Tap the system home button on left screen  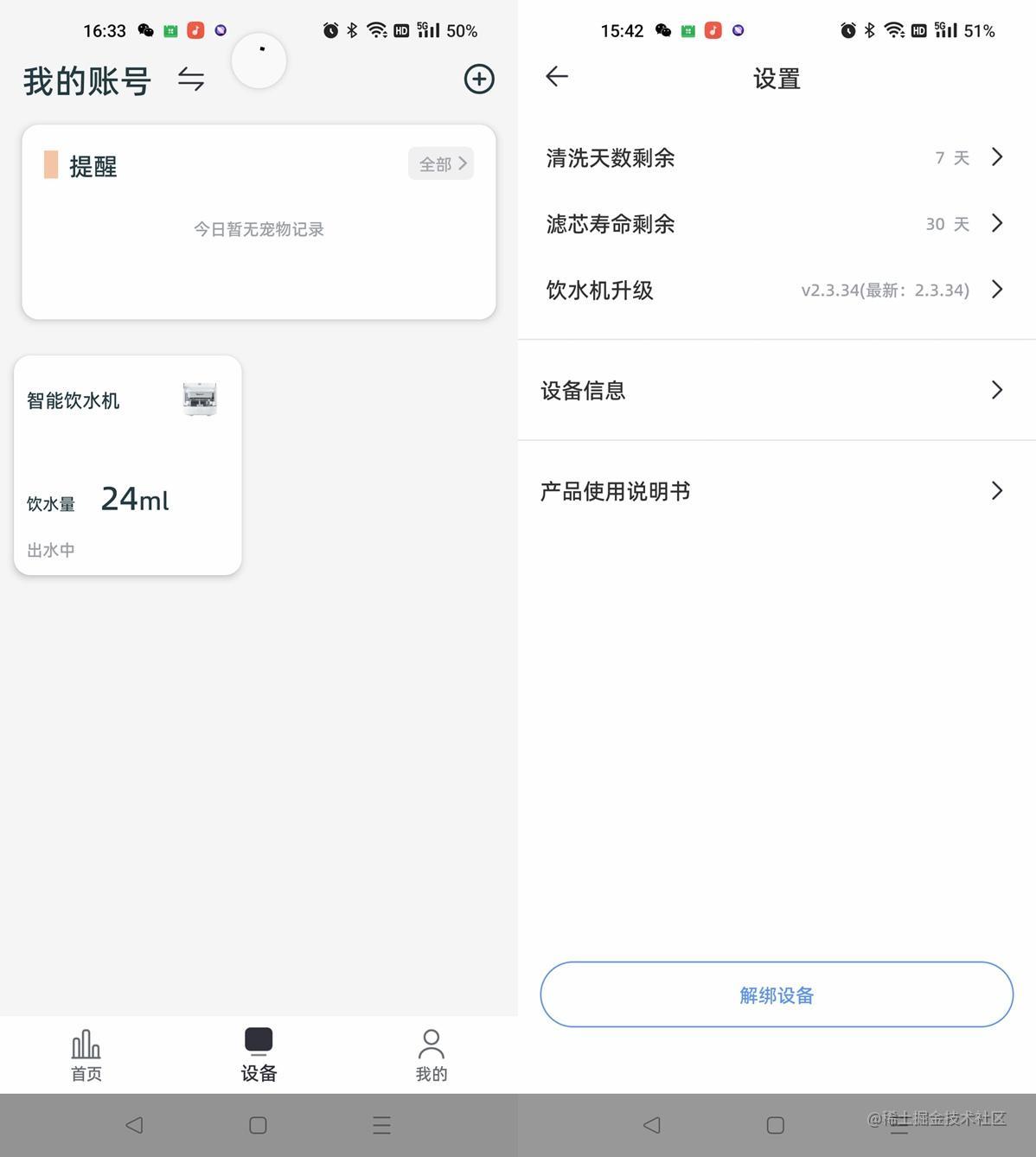click(x=258, y=1125)
